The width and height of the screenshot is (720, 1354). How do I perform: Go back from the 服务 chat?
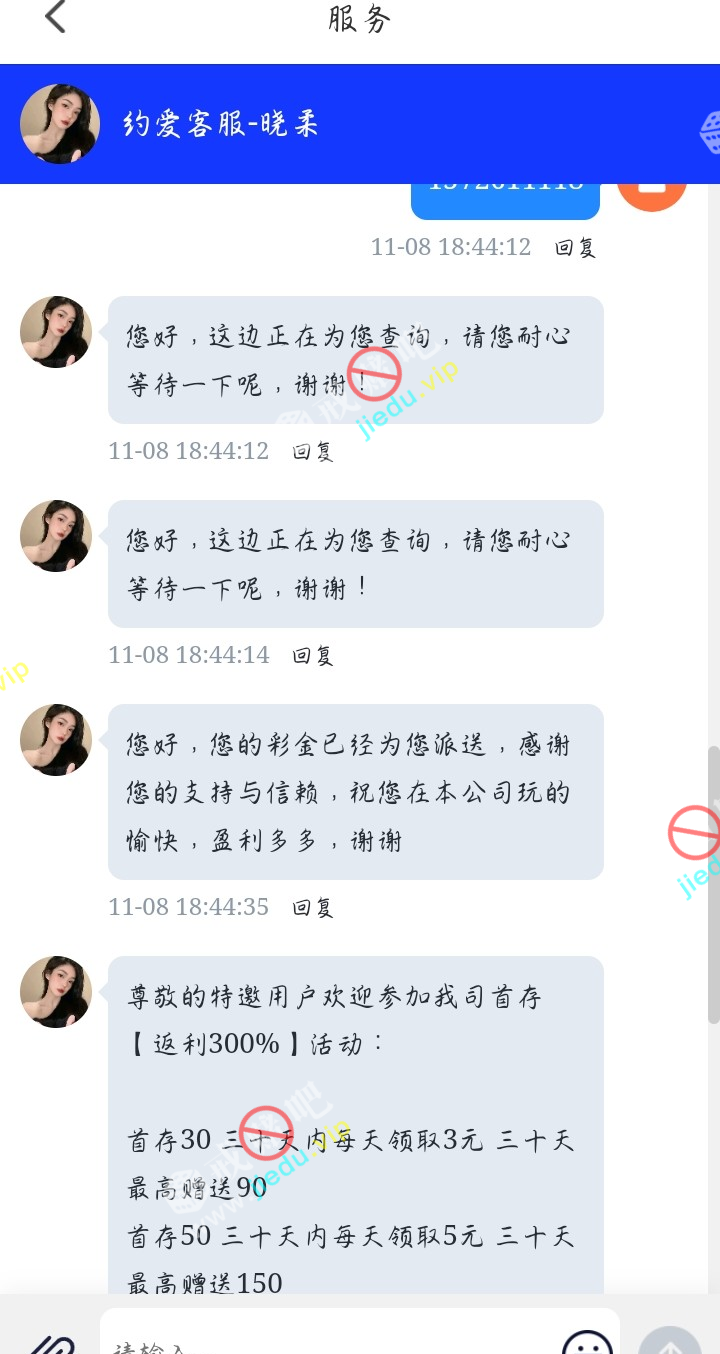[55, 18]
